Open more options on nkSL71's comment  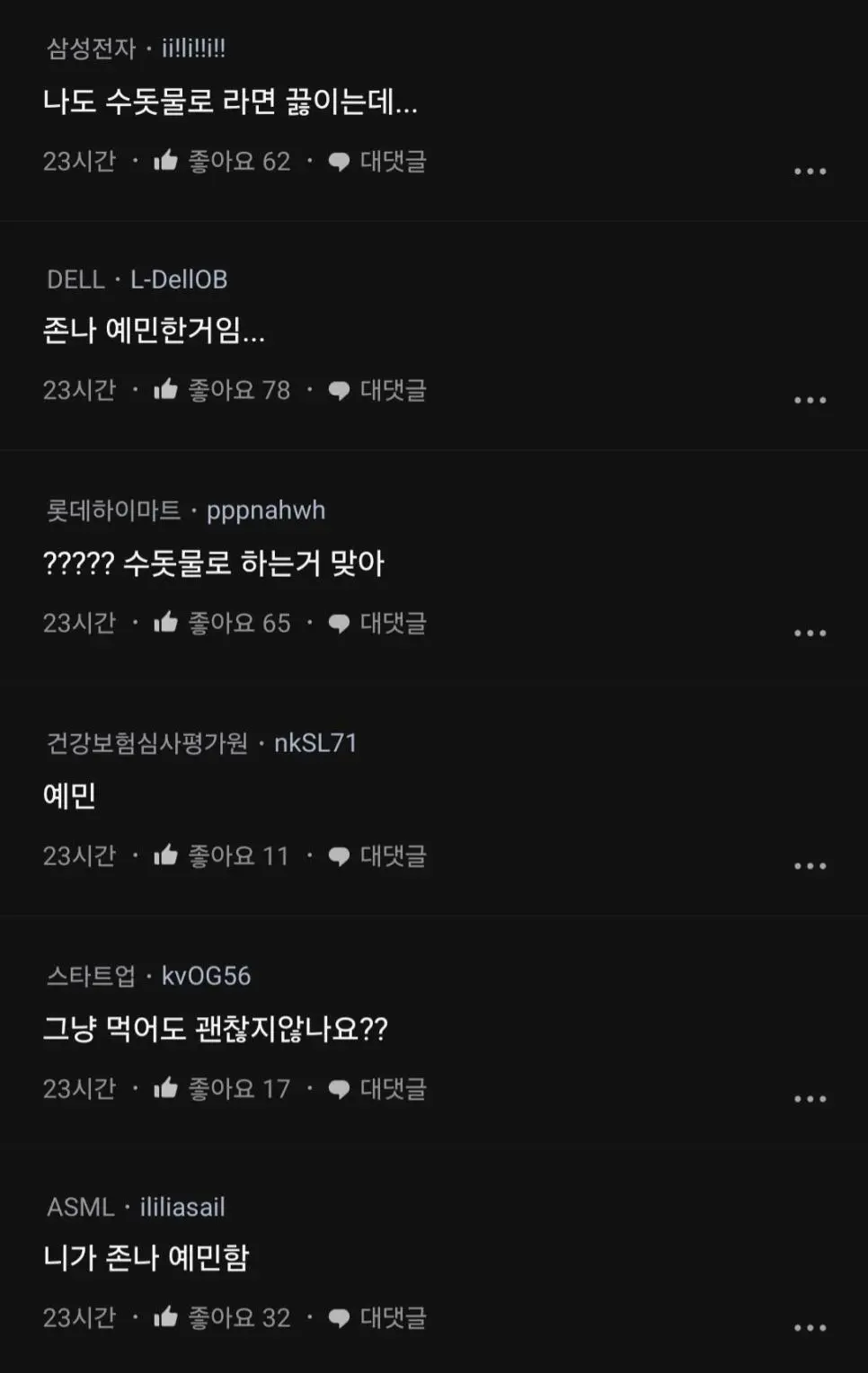click(810, 865)
